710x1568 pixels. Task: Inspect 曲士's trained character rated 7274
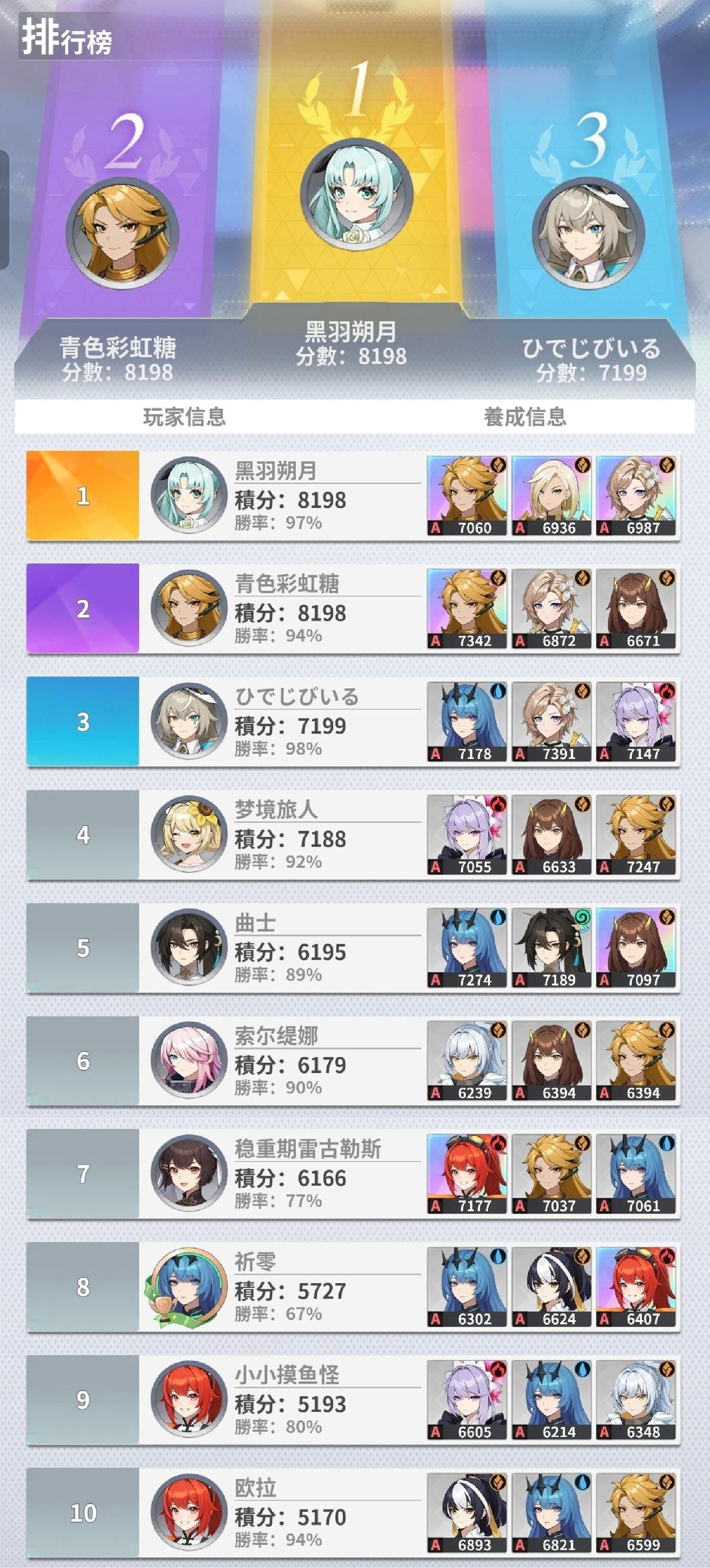point(467,948)
